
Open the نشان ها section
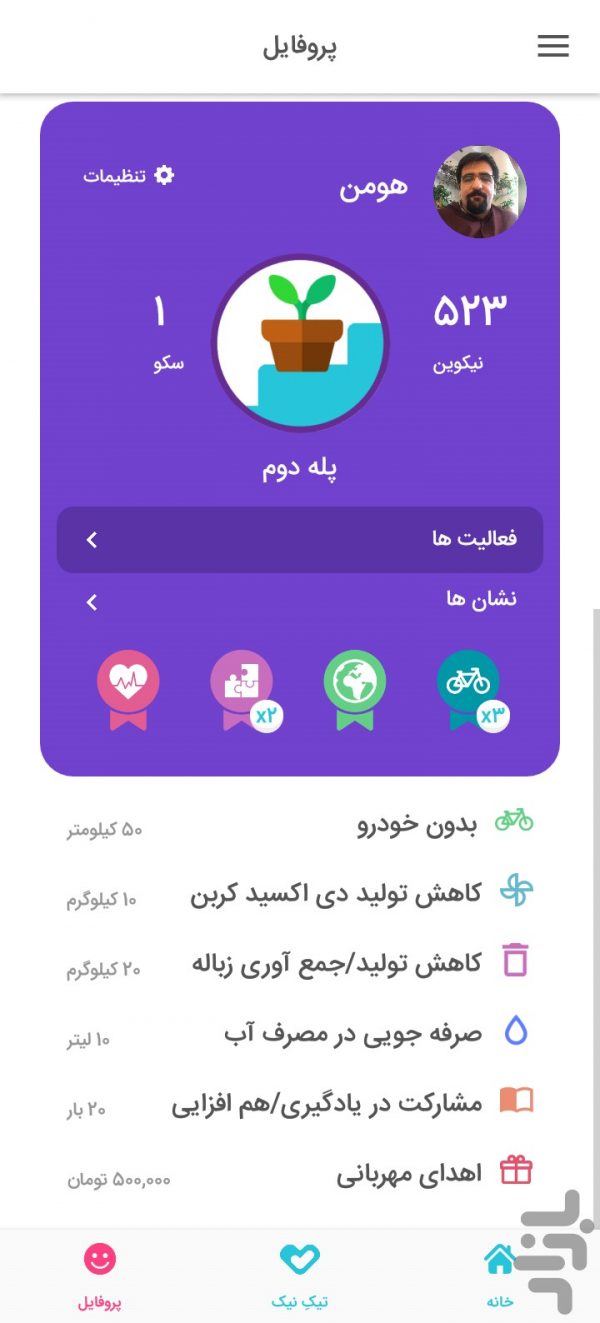[x=300, y=601]
